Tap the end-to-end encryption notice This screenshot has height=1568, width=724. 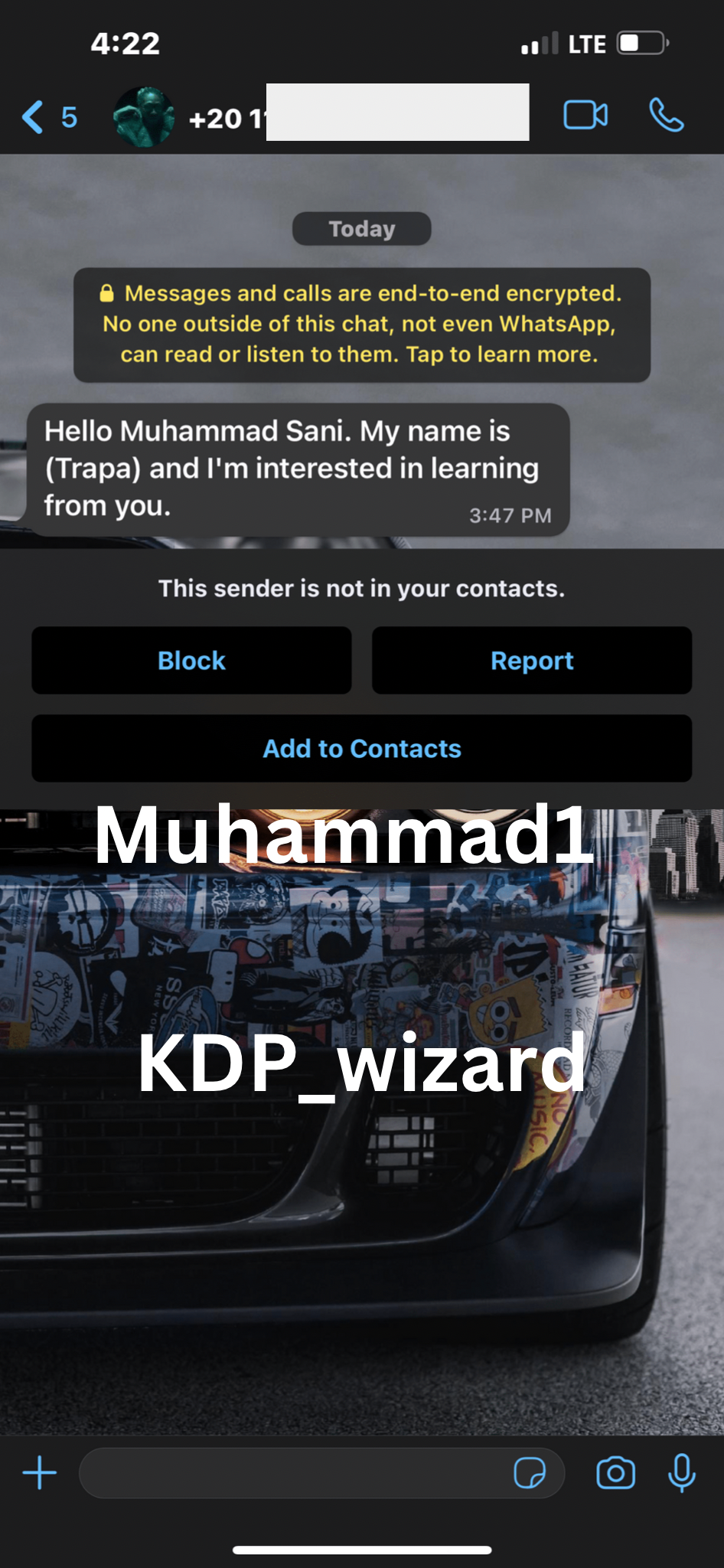pos(361,324)
